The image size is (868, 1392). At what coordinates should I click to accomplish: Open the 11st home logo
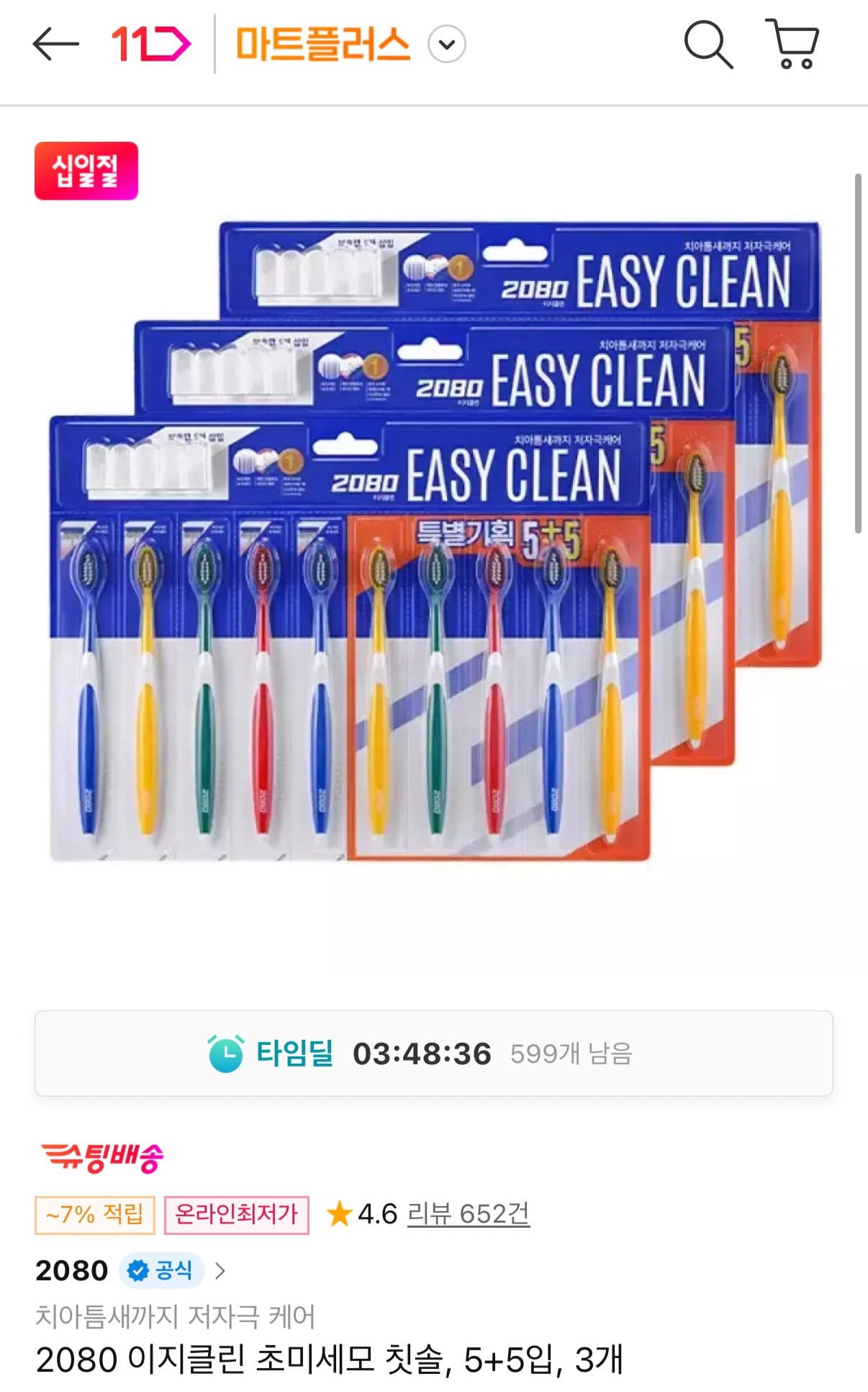tap(150, 45)
